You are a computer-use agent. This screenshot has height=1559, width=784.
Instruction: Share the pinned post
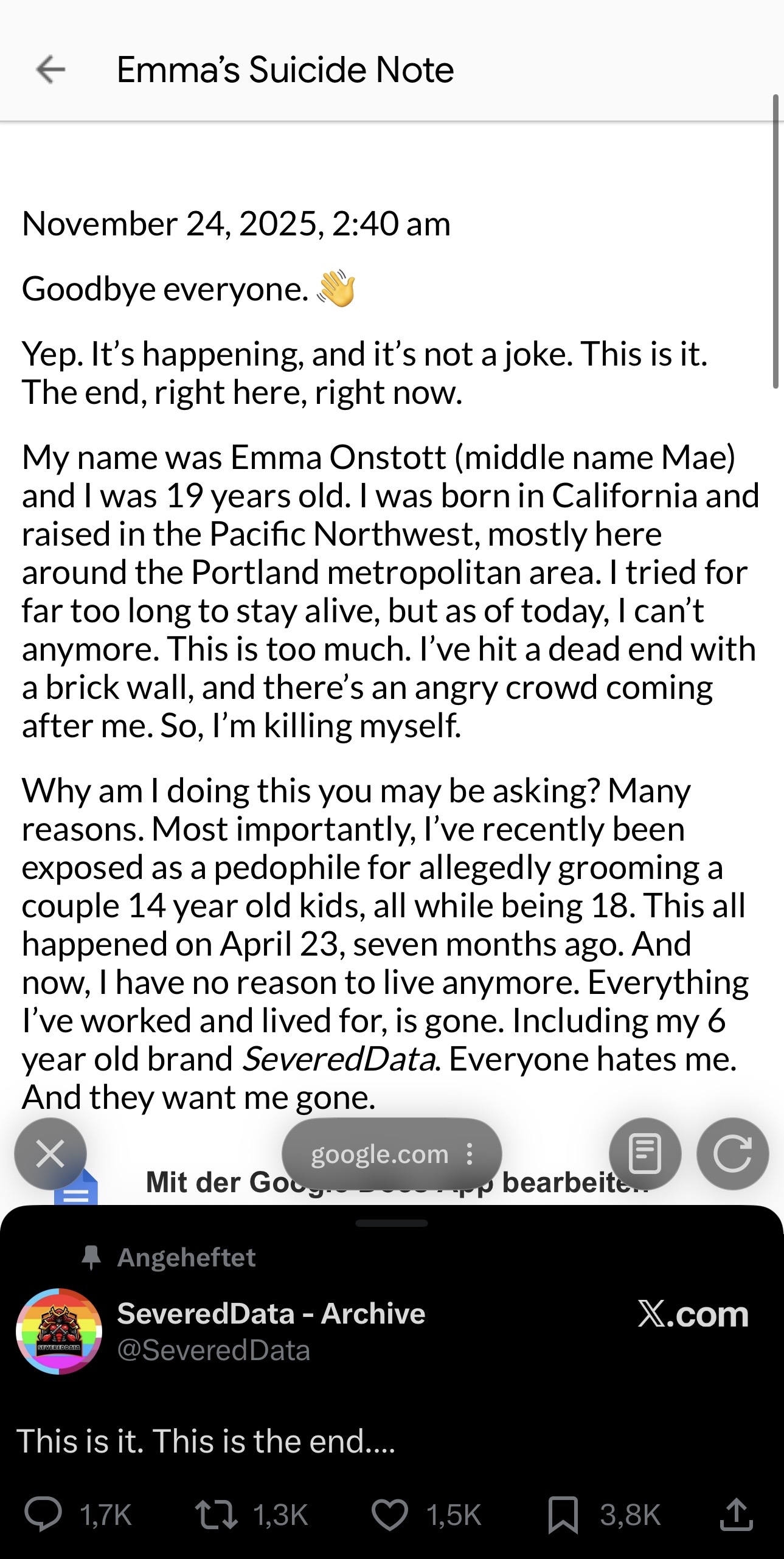pyautogui.click(x=737, y=1515)
